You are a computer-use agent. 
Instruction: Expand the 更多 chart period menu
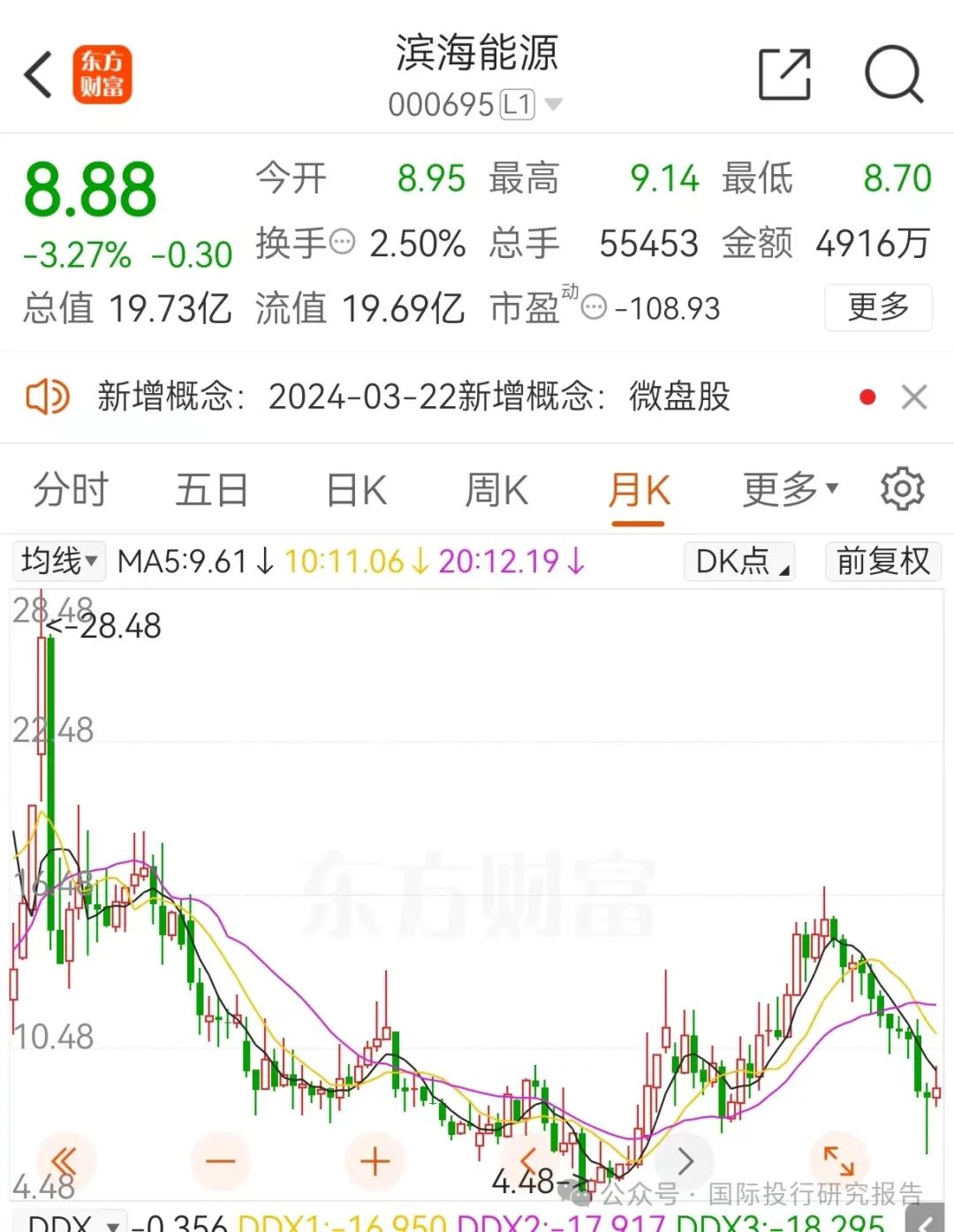(790, 490)
